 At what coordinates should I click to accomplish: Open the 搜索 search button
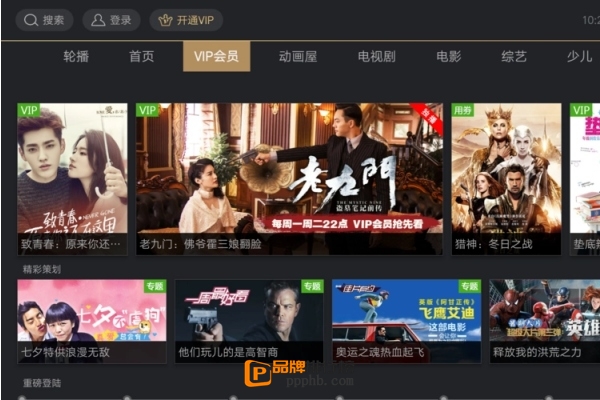(x=44, y=20)
